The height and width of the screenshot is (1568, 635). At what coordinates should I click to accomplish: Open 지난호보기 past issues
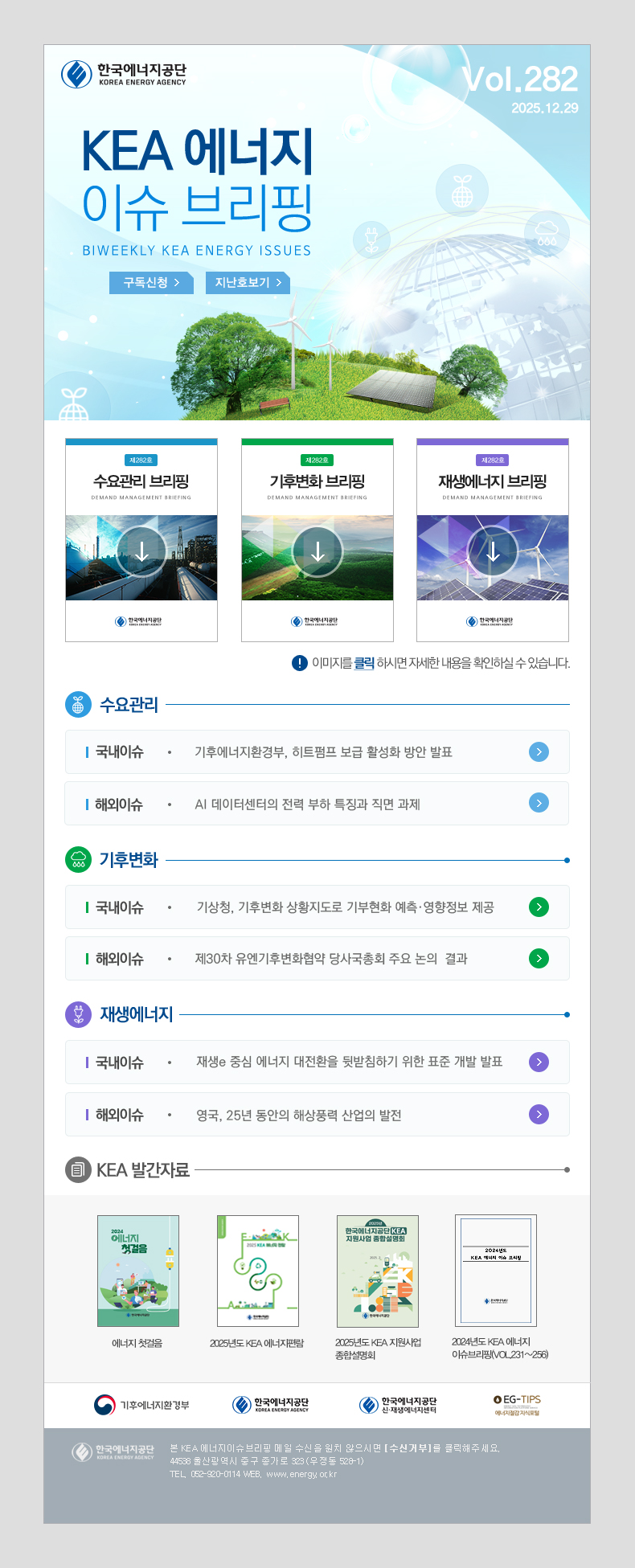point(248,283)
